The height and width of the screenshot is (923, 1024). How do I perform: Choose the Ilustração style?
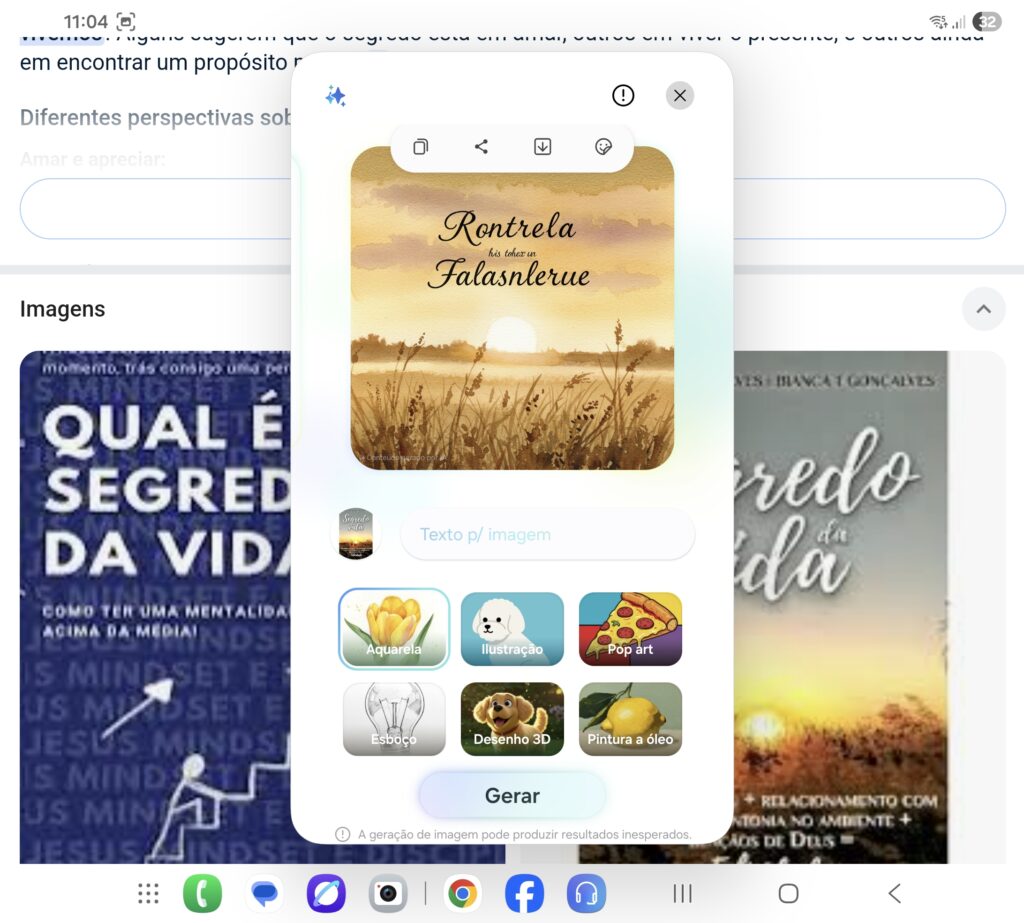pyautogui.click(x=512, y=628)
